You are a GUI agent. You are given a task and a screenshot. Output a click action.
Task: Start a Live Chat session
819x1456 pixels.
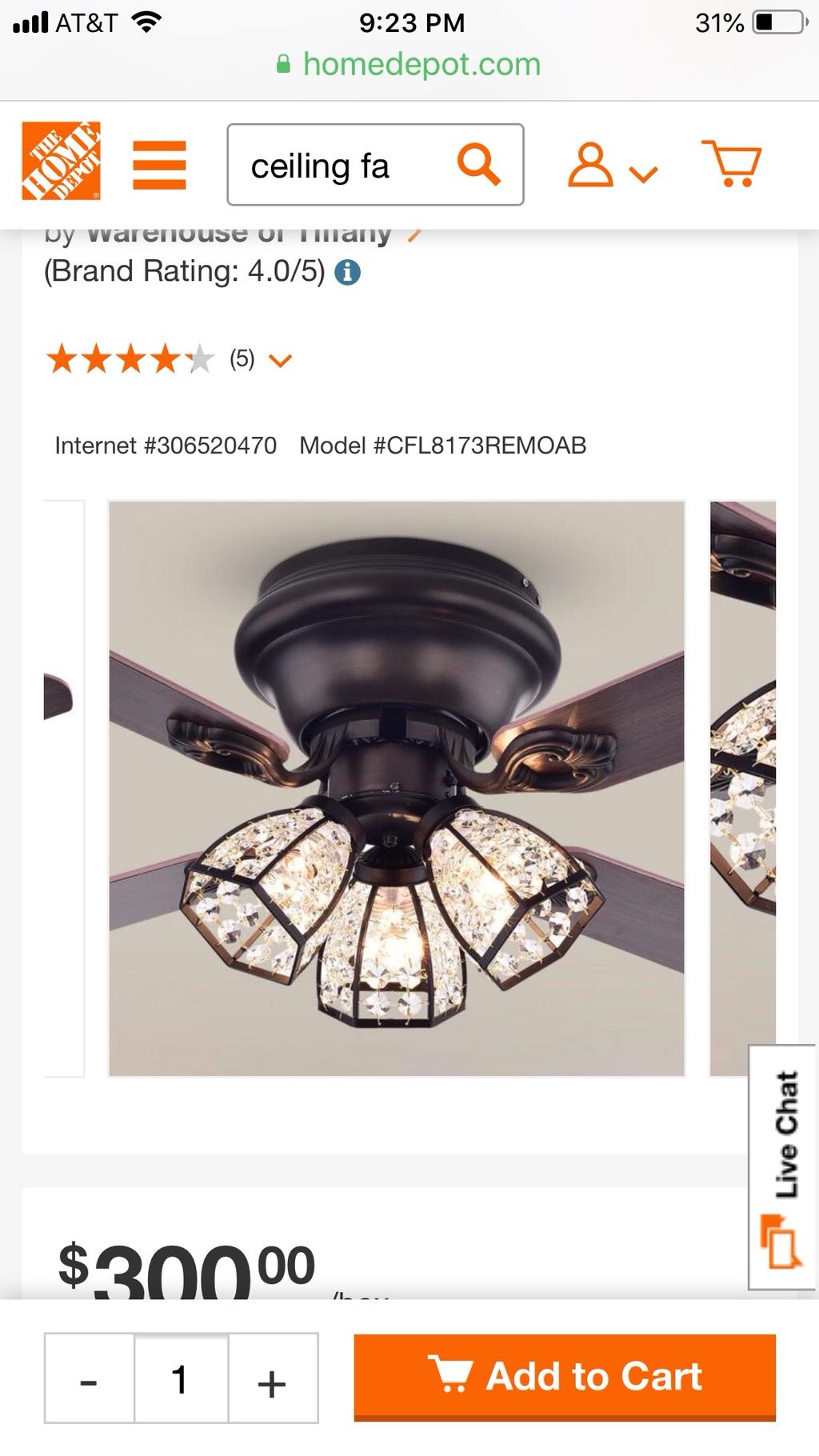[783, 1166]
